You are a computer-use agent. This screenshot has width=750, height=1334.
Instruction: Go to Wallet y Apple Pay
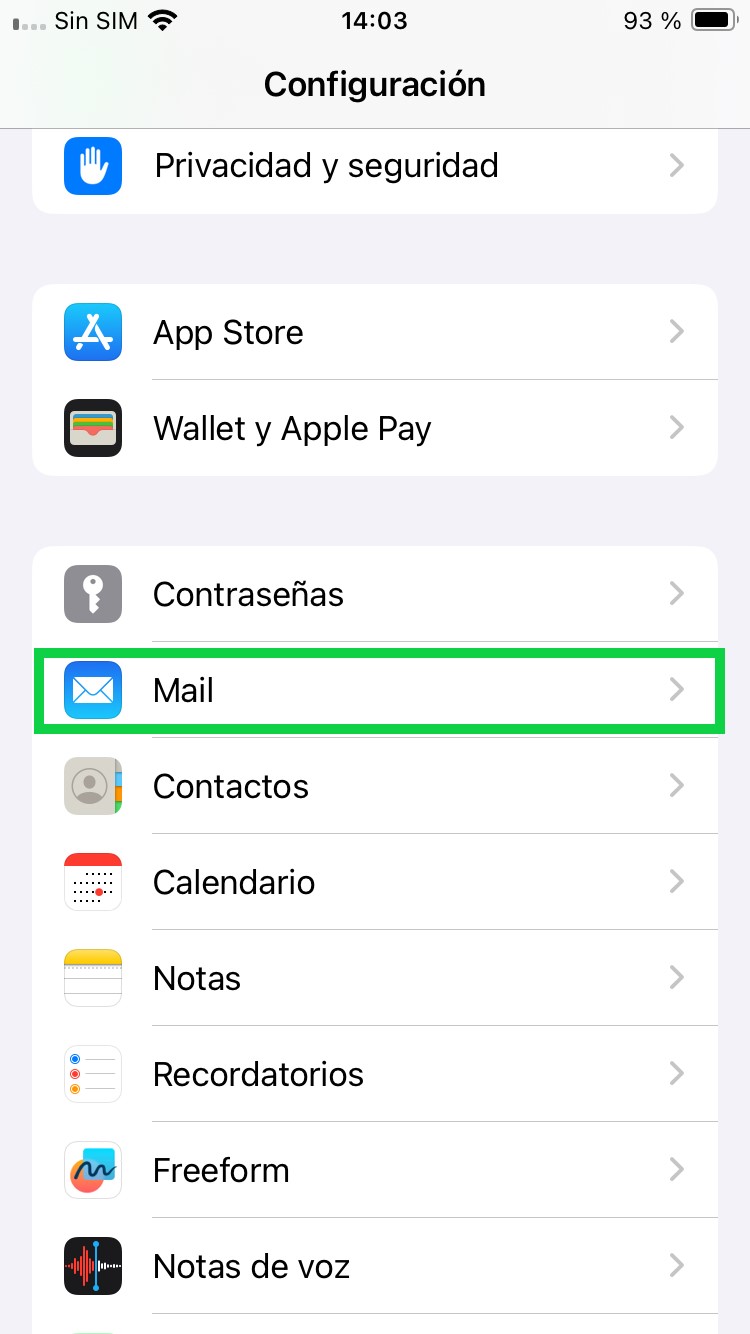click(x=375, y=428)
